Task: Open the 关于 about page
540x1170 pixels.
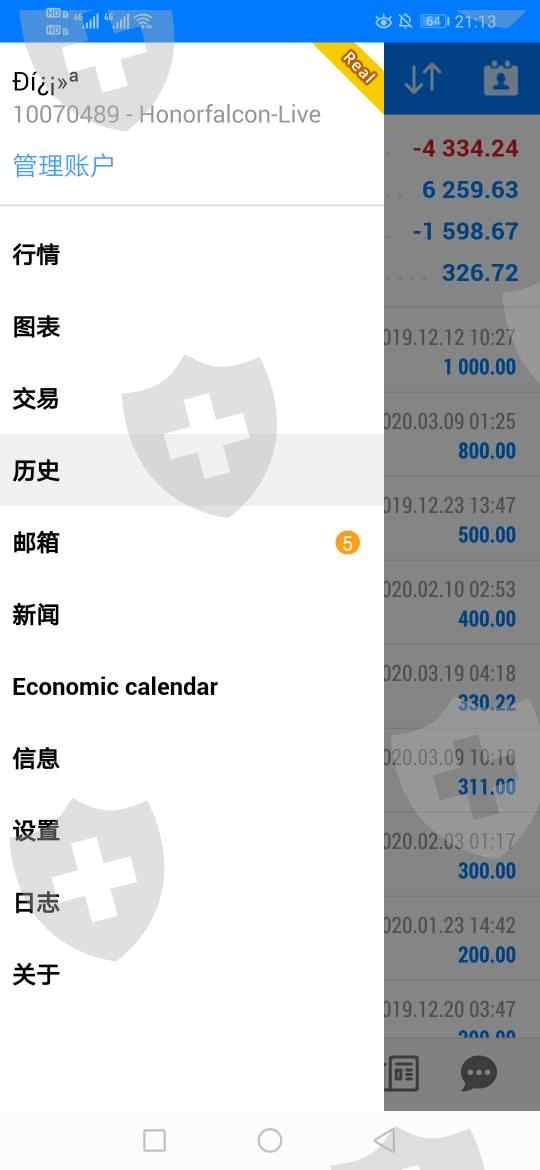Action: pyautogui.click(x=192, y=974)
